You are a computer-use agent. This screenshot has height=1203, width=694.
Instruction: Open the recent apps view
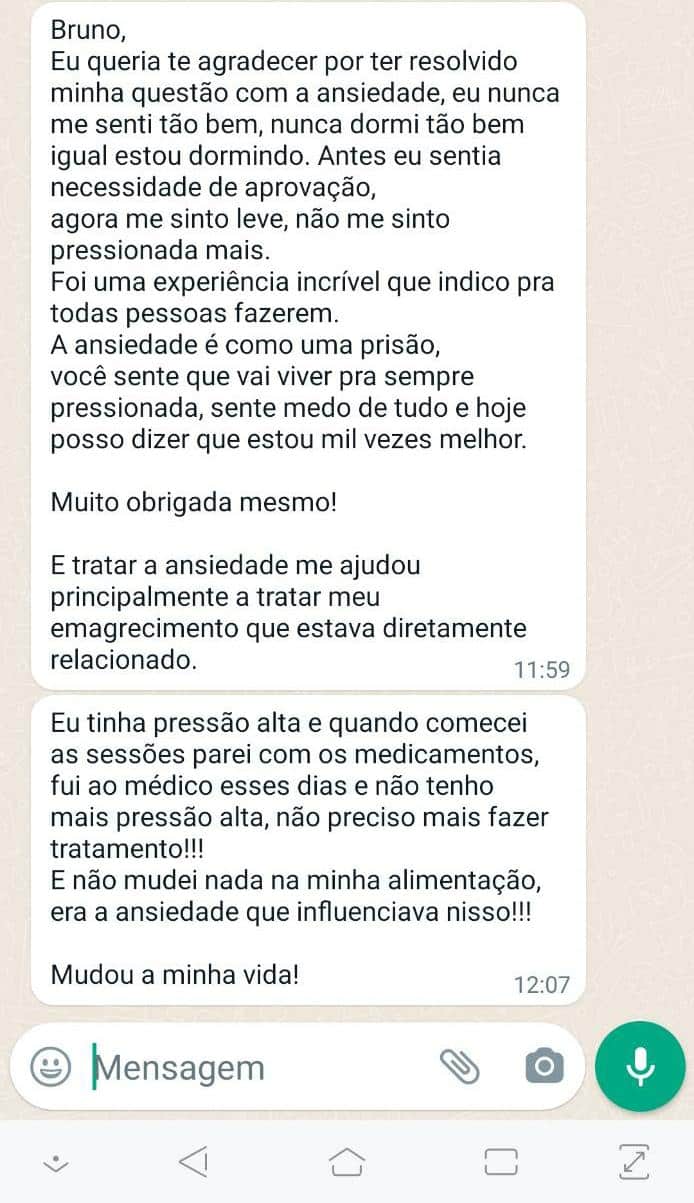pos(500,1161)
